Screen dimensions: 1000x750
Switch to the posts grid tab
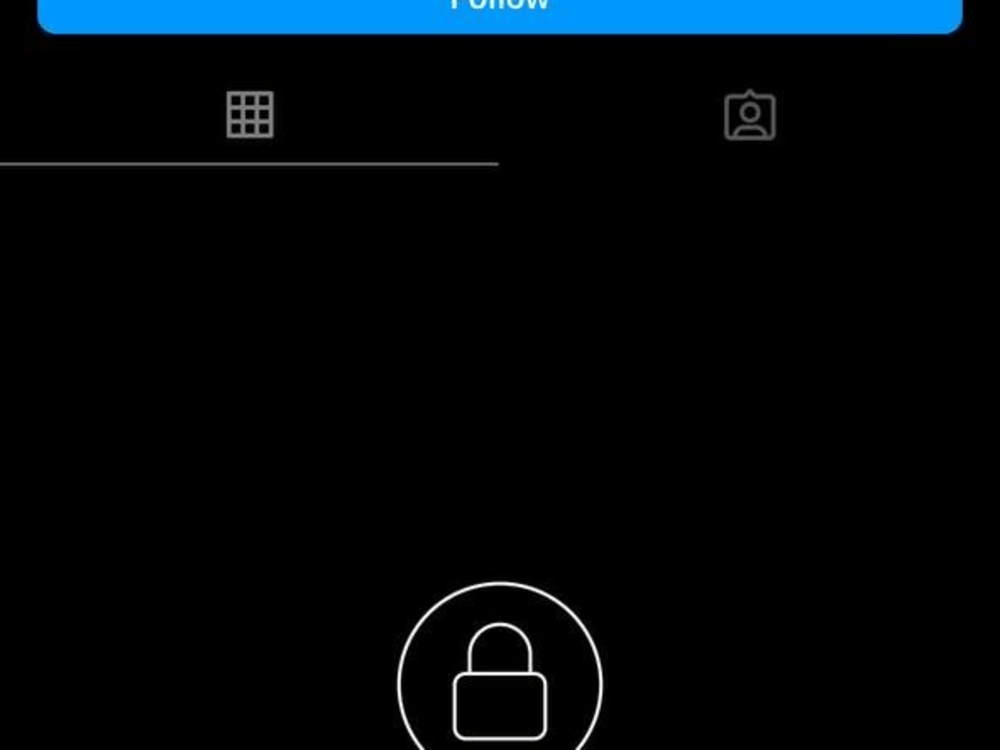pyautogui.click(x=249, y=115)
